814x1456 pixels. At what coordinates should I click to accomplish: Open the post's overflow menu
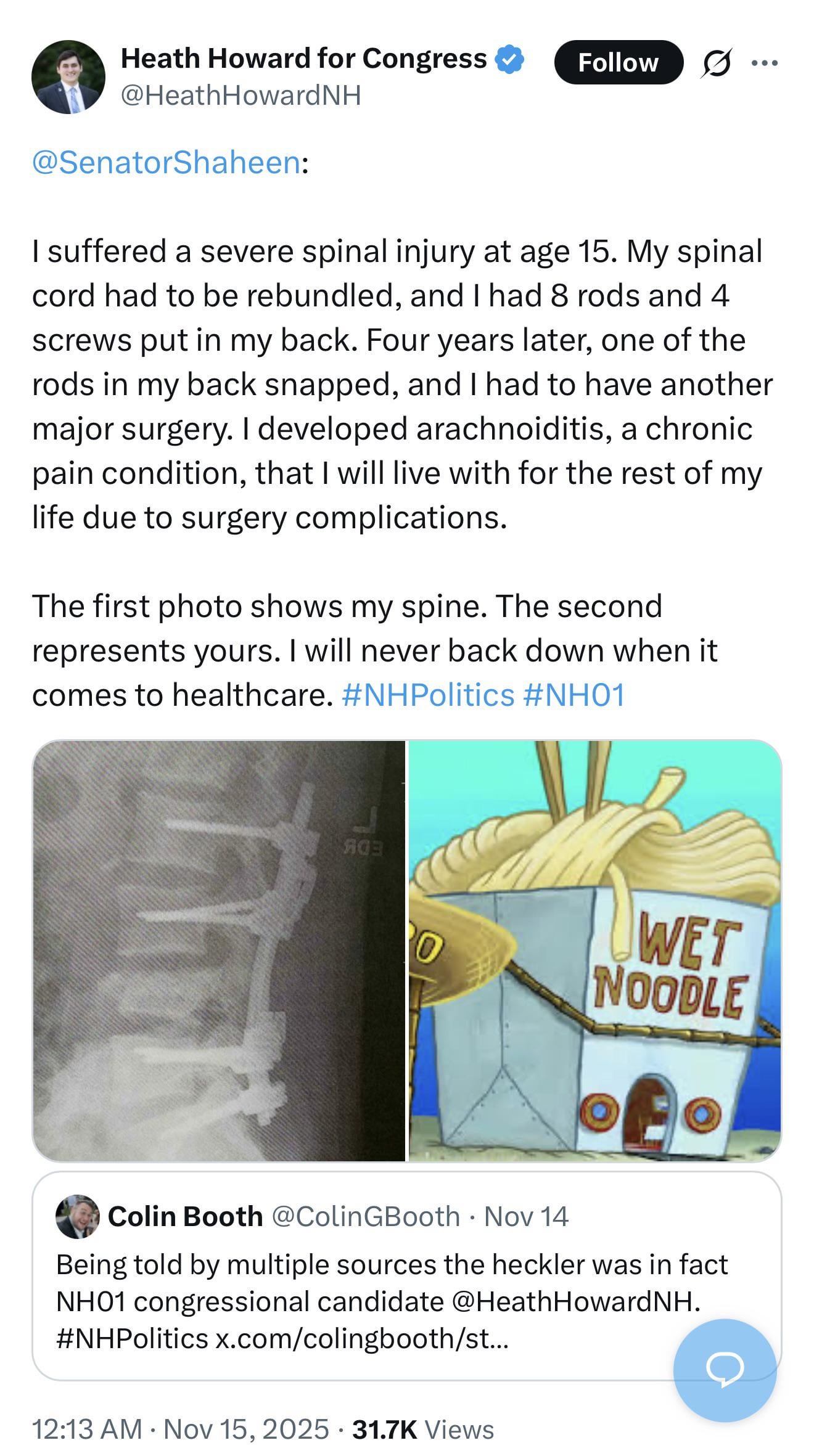coord(765,63)
